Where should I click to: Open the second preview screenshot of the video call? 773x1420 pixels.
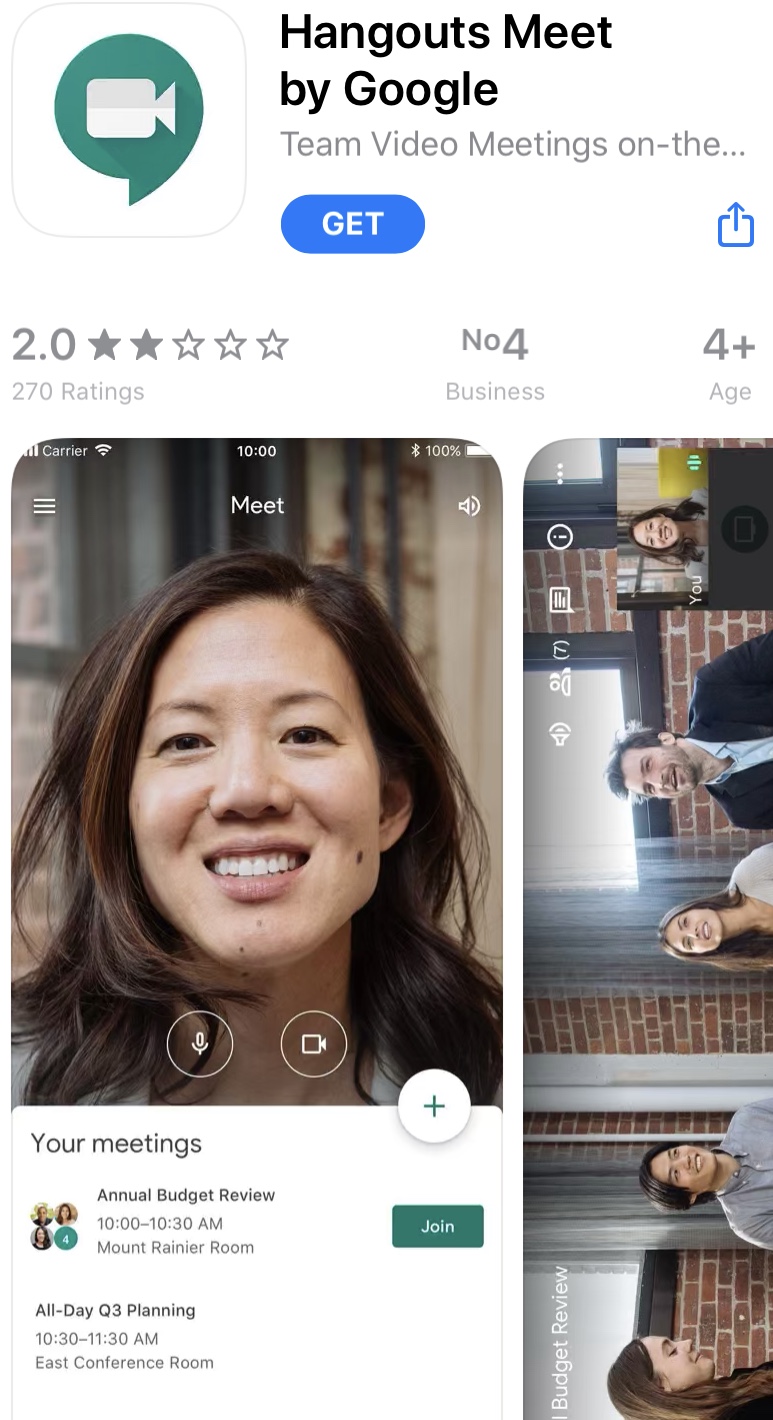[x=648, y=929]
